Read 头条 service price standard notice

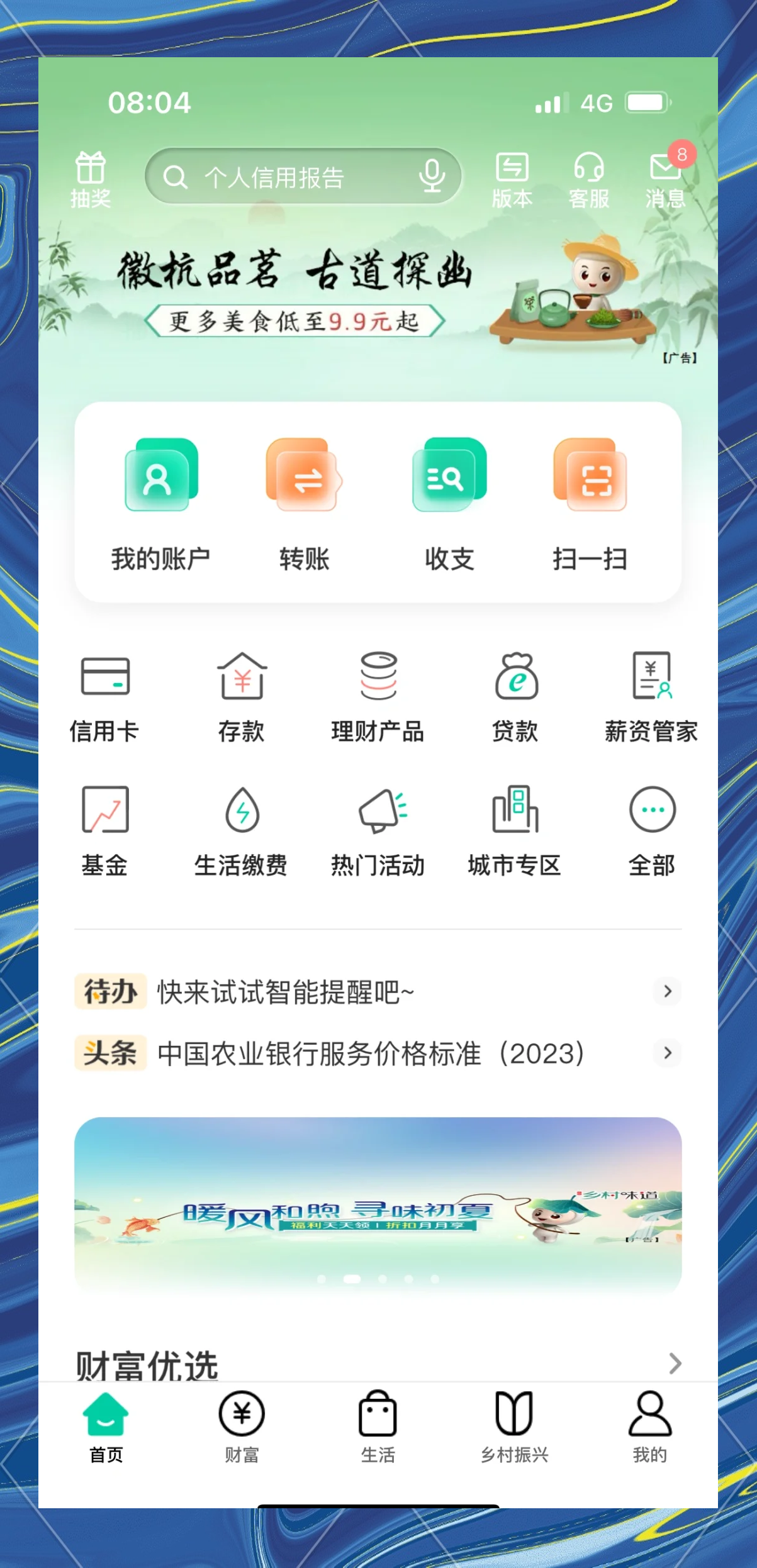pyautogui.click(x=378, y=1054)
